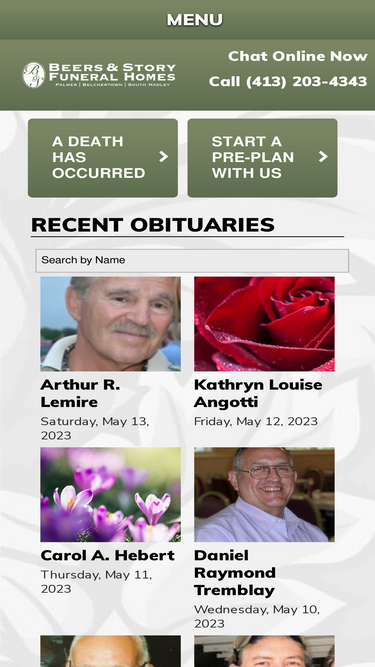Focus the Search by Name field

(192, 260)
